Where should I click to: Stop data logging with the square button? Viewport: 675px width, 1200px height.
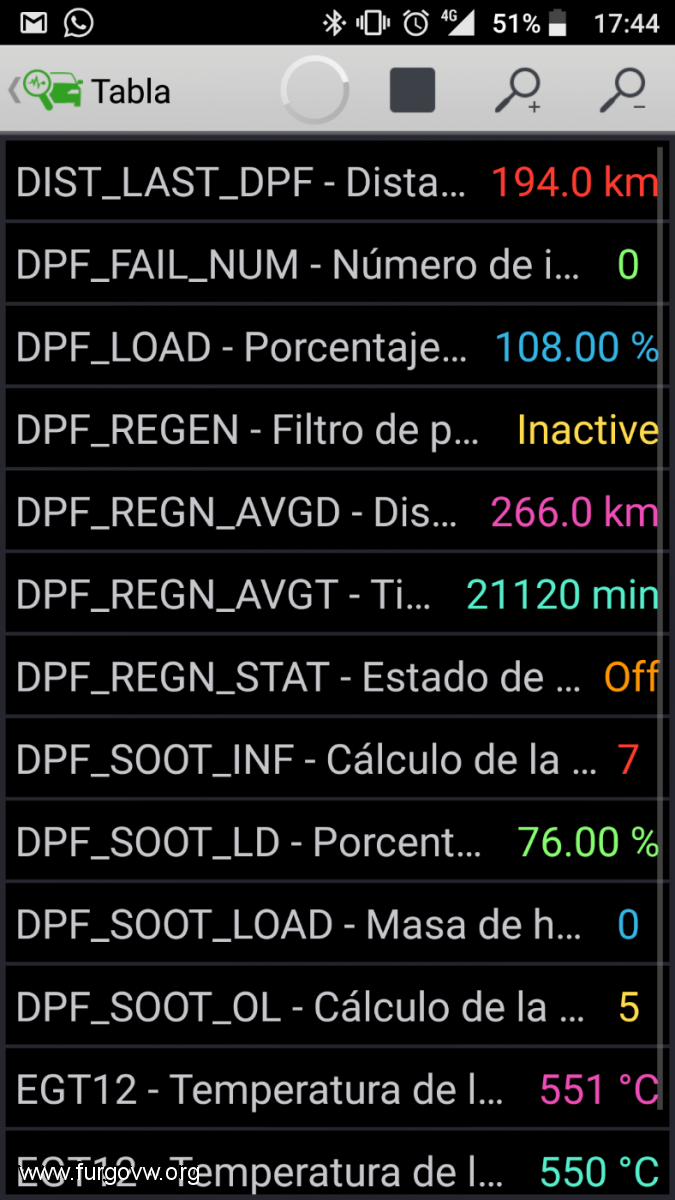click(x=412, y=91)
